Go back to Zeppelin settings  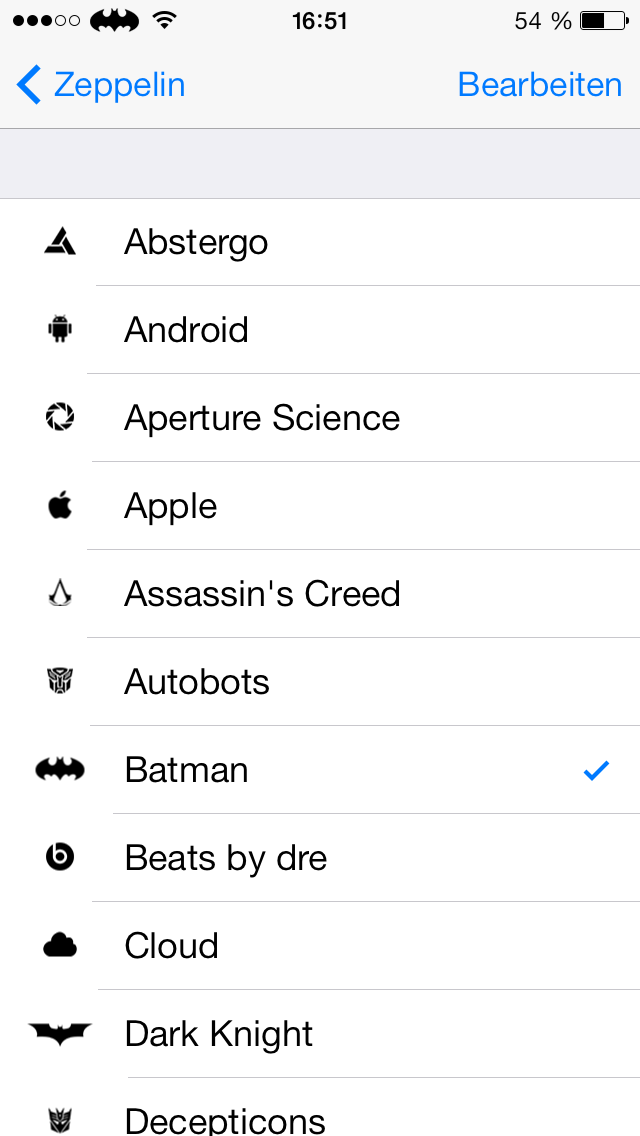click(x=101, y=85)
